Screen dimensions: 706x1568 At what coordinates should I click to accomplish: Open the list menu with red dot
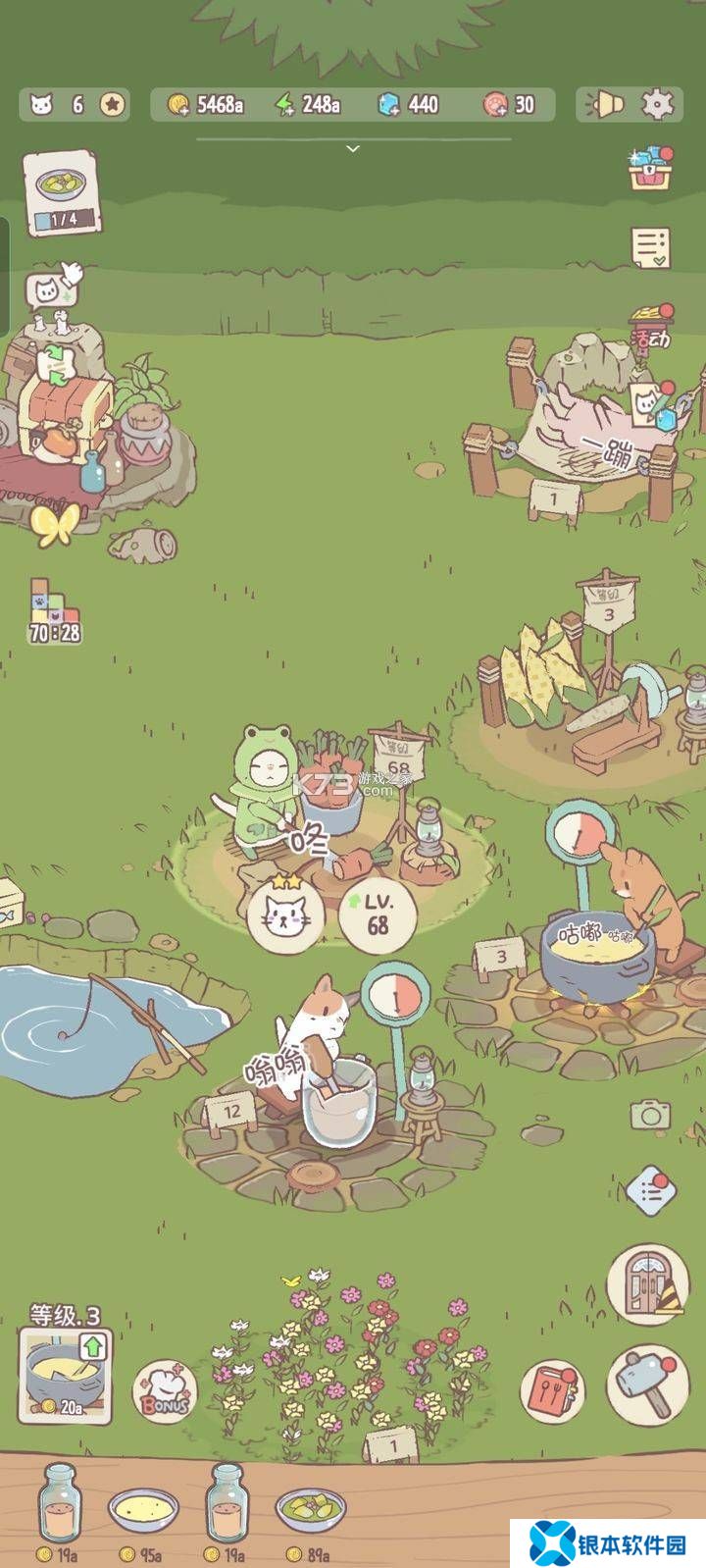(x=650, y=1192)
